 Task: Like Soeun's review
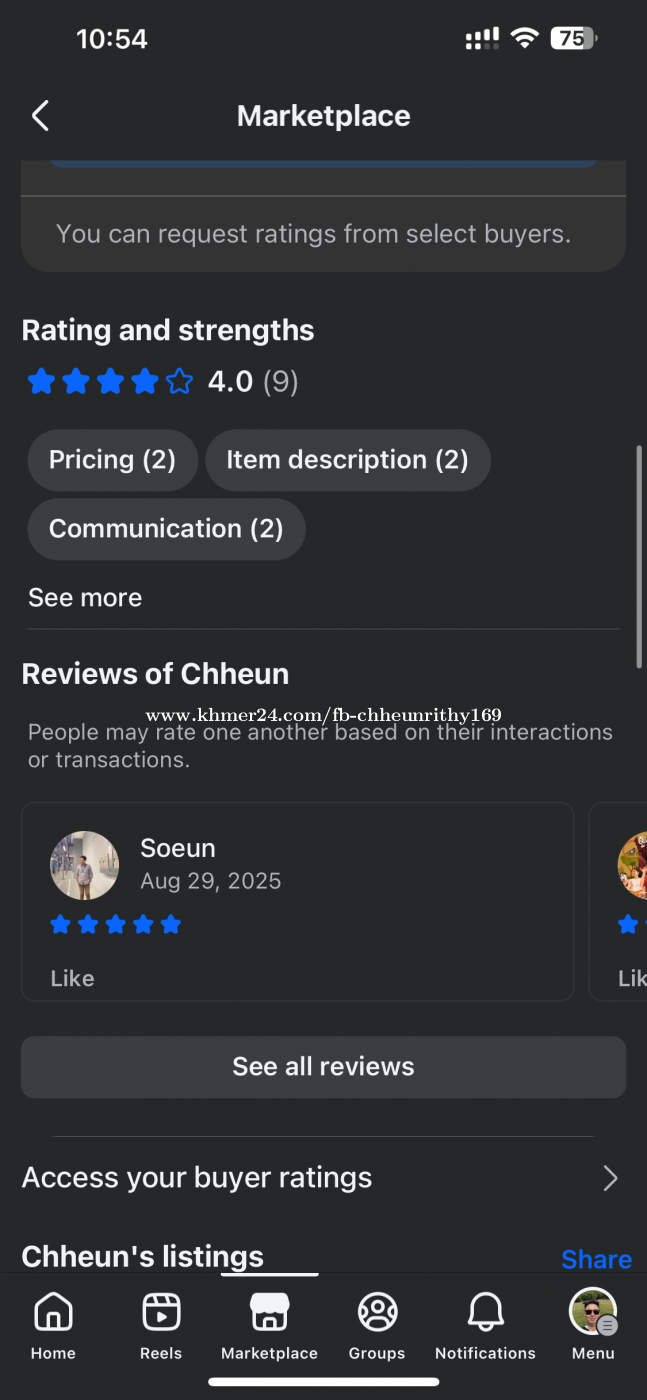point(72,978)
